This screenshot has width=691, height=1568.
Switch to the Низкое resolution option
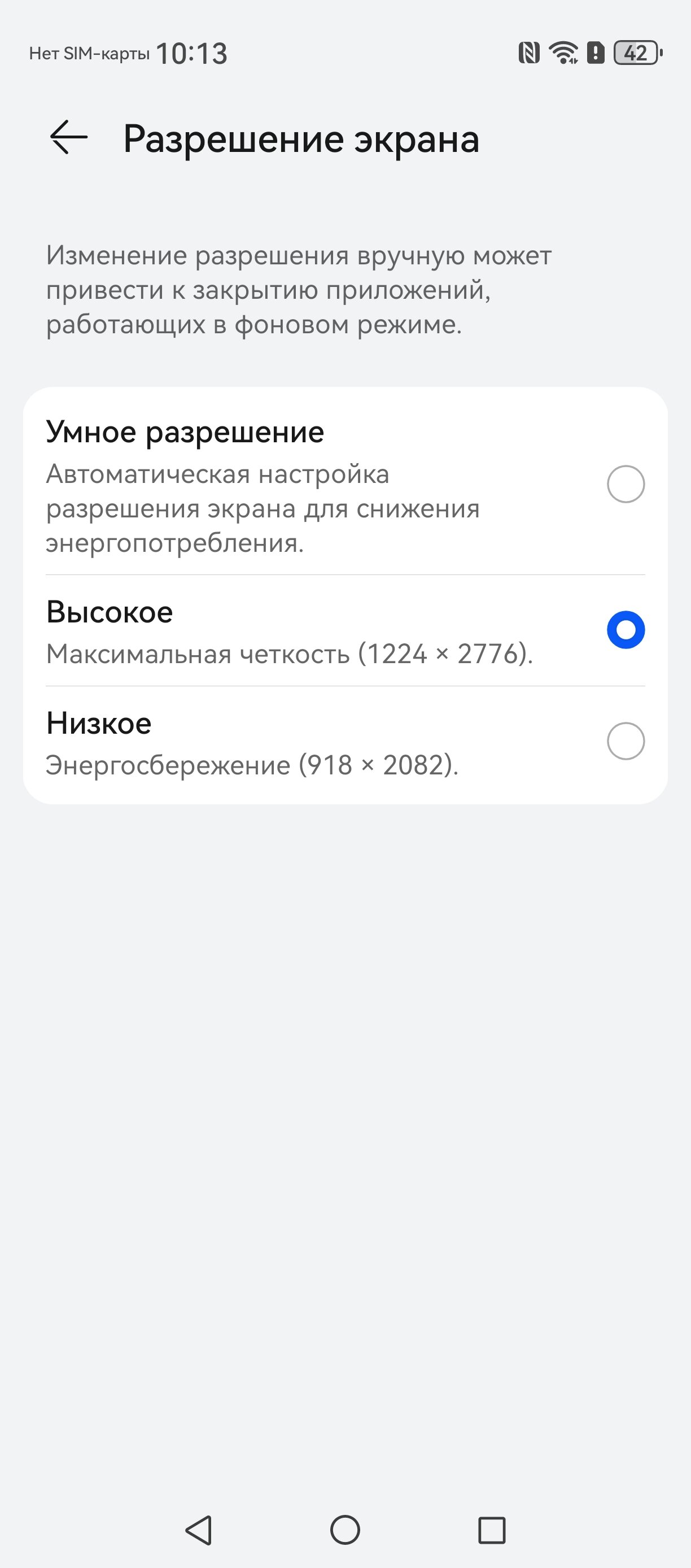click(x=345, y=743)
